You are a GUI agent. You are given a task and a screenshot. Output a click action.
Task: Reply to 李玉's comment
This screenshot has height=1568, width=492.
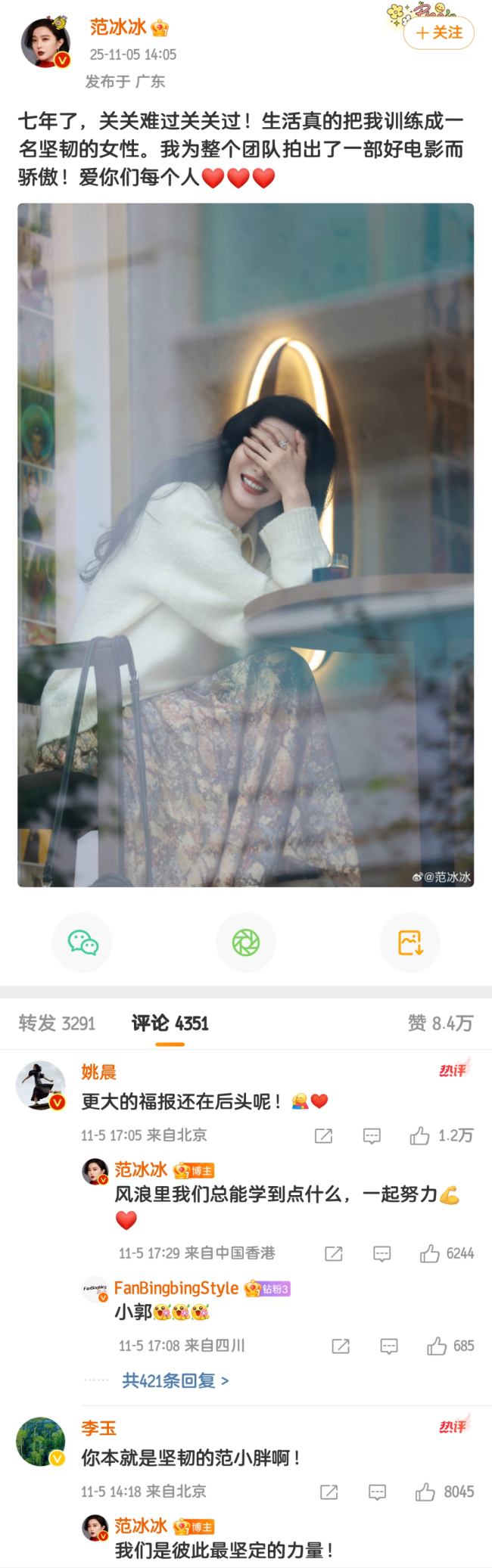[x=377, y=1492]
